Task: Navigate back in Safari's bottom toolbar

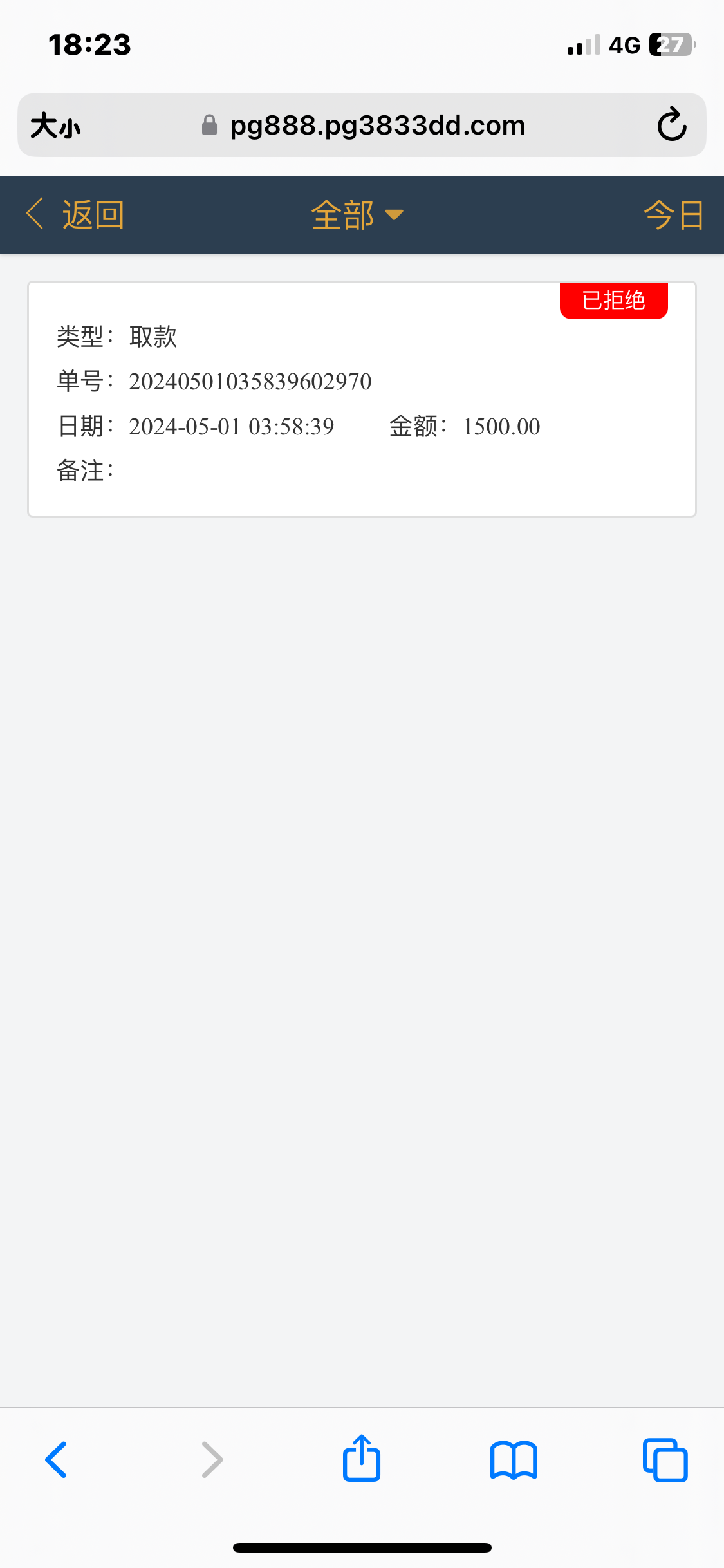Action: click(57, 1459)
